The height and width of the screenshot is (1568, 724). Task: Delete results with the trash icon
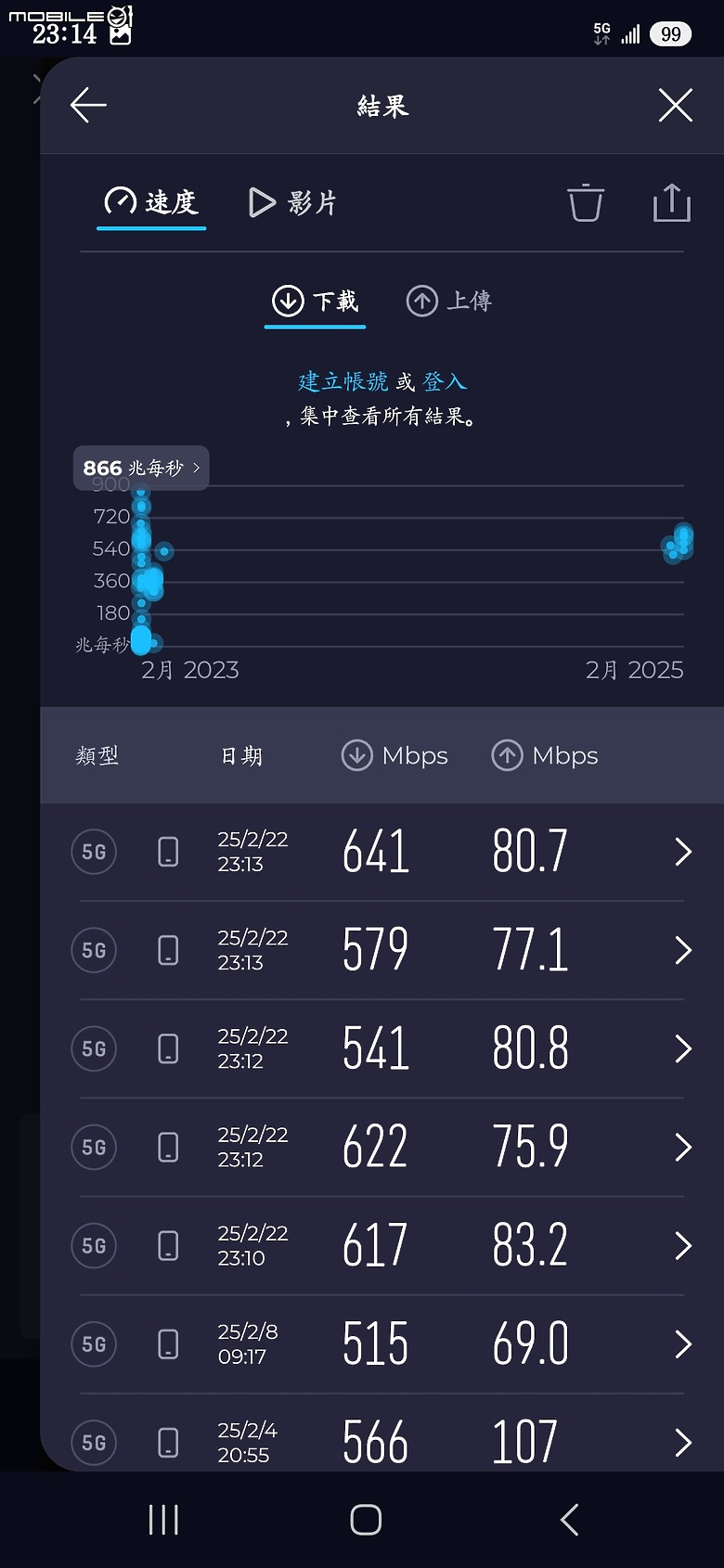(x=586, y=202)
